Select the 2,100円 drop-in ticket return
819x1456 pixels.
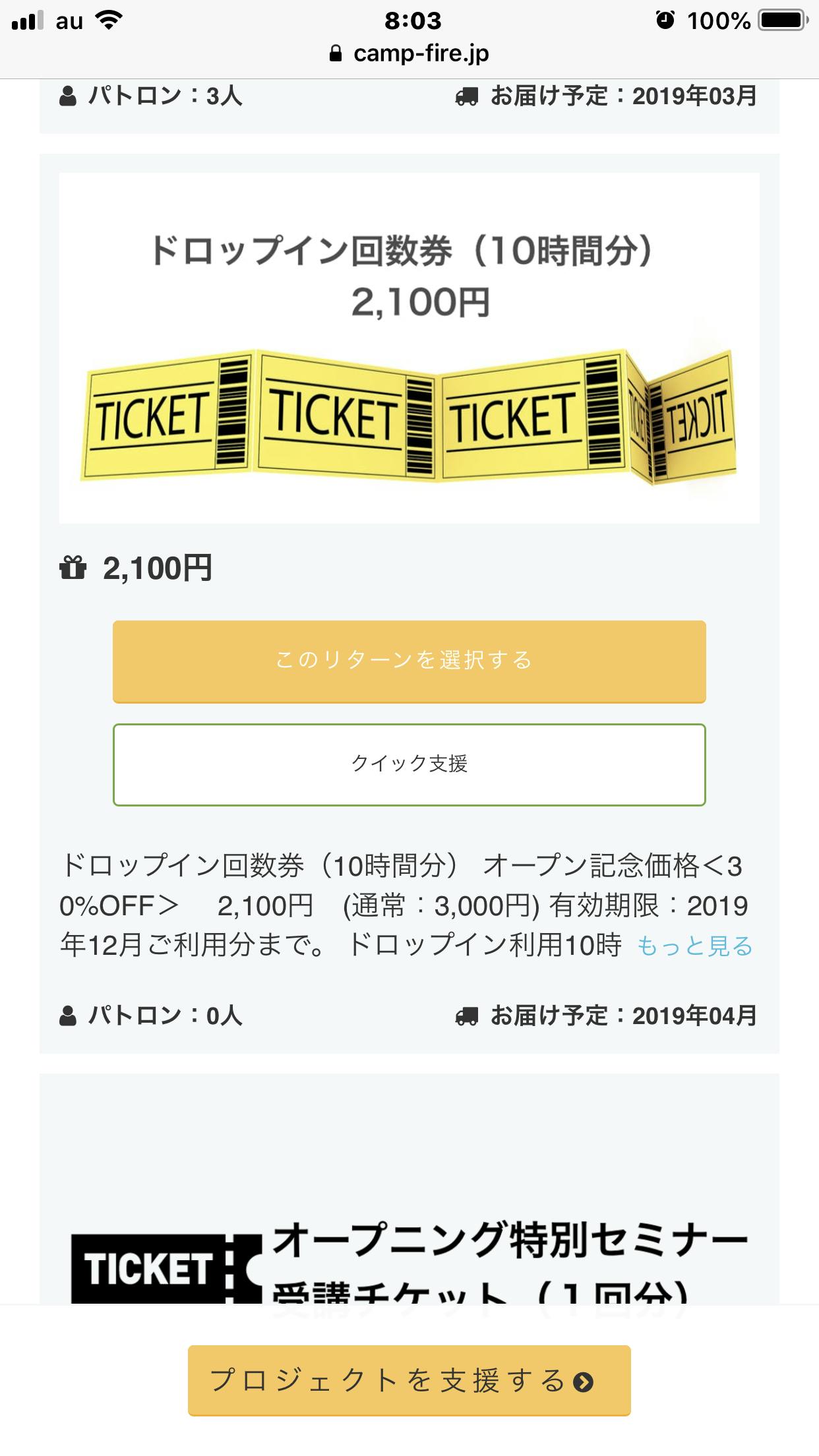coord(409,661)
